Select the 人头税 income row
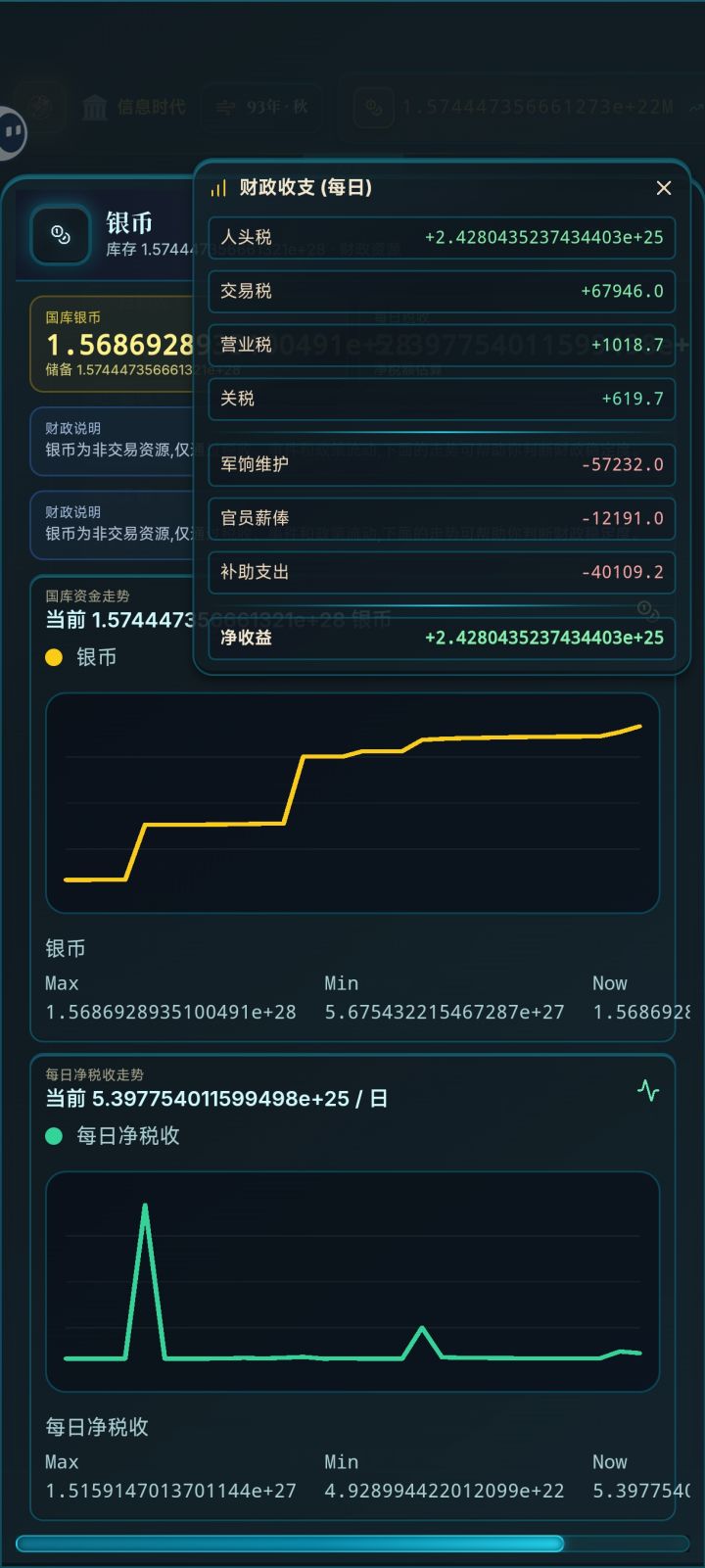Screen dimensions: 705x1568 pyautogui.click(x=442, y=238)
